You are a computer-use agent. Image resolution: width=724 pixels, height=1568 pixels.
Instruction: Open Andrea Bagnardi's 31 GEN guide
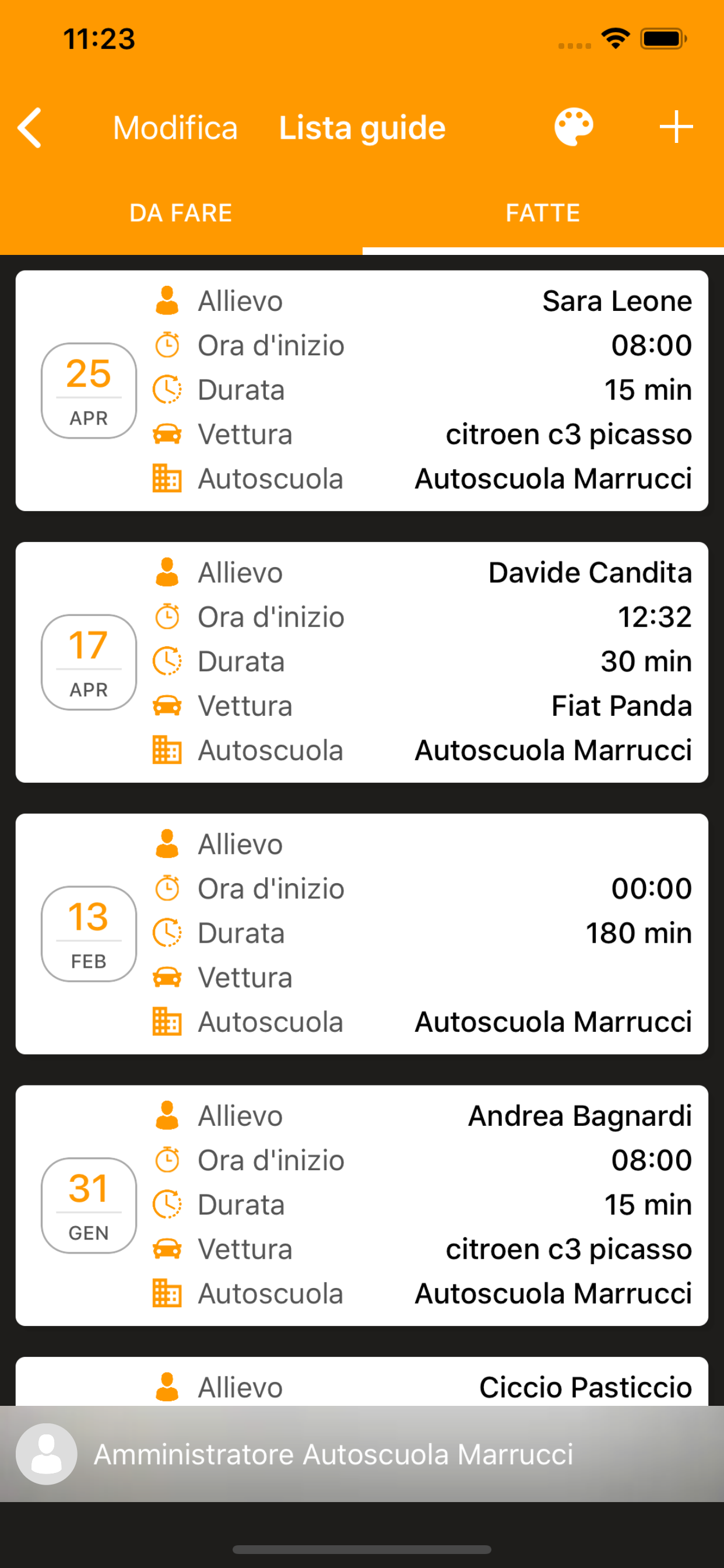(x=362, y=1205)
